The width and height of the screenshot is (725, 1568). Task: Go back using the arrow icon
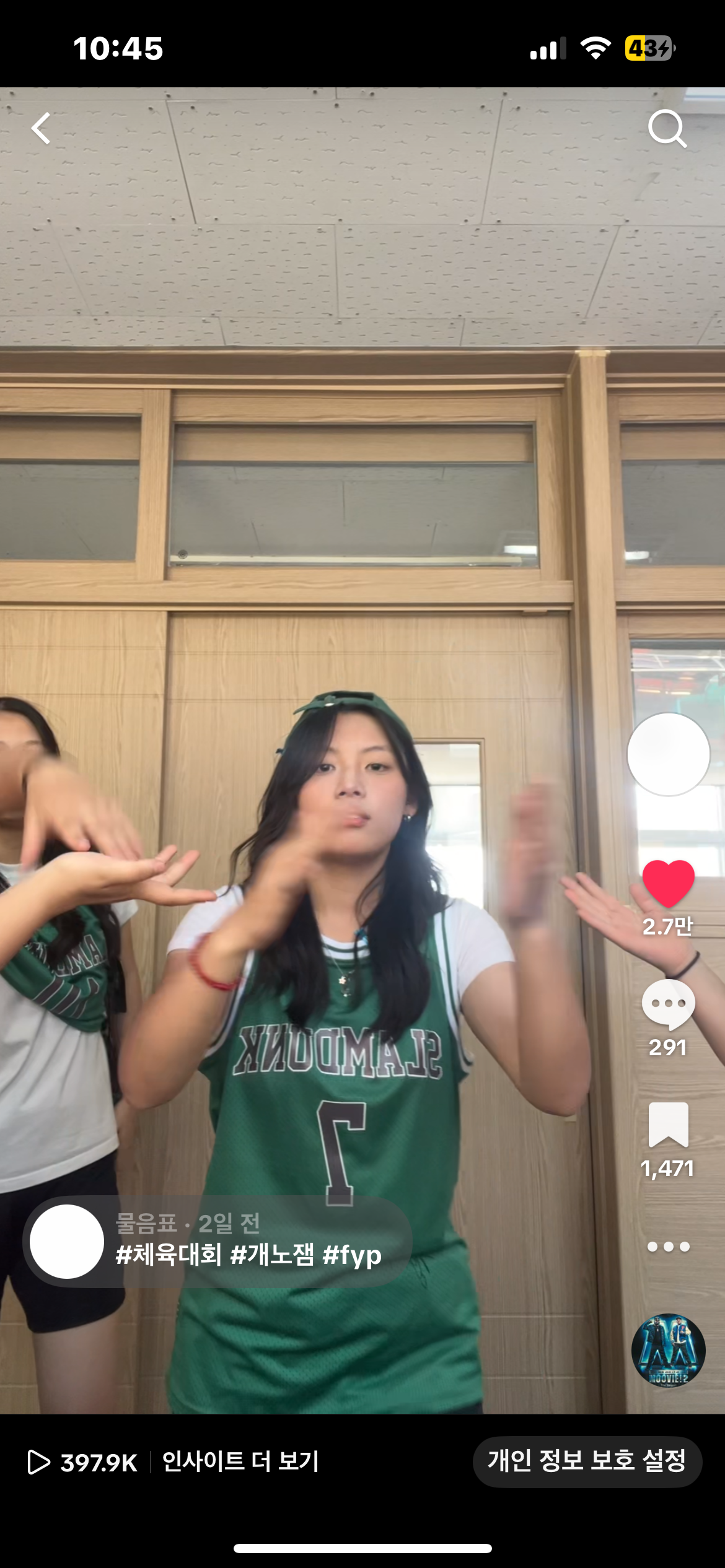(x=41, y=128)
